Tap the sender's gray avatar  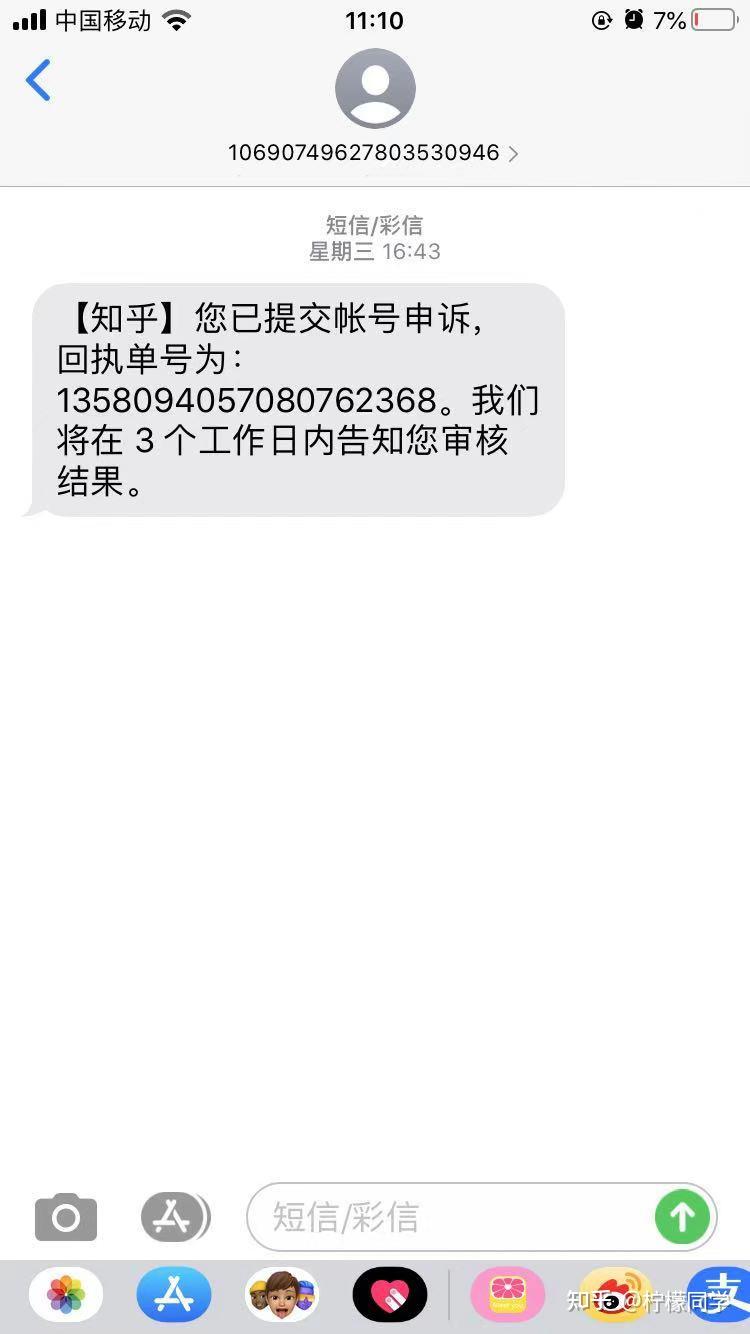tap(375, 88)
